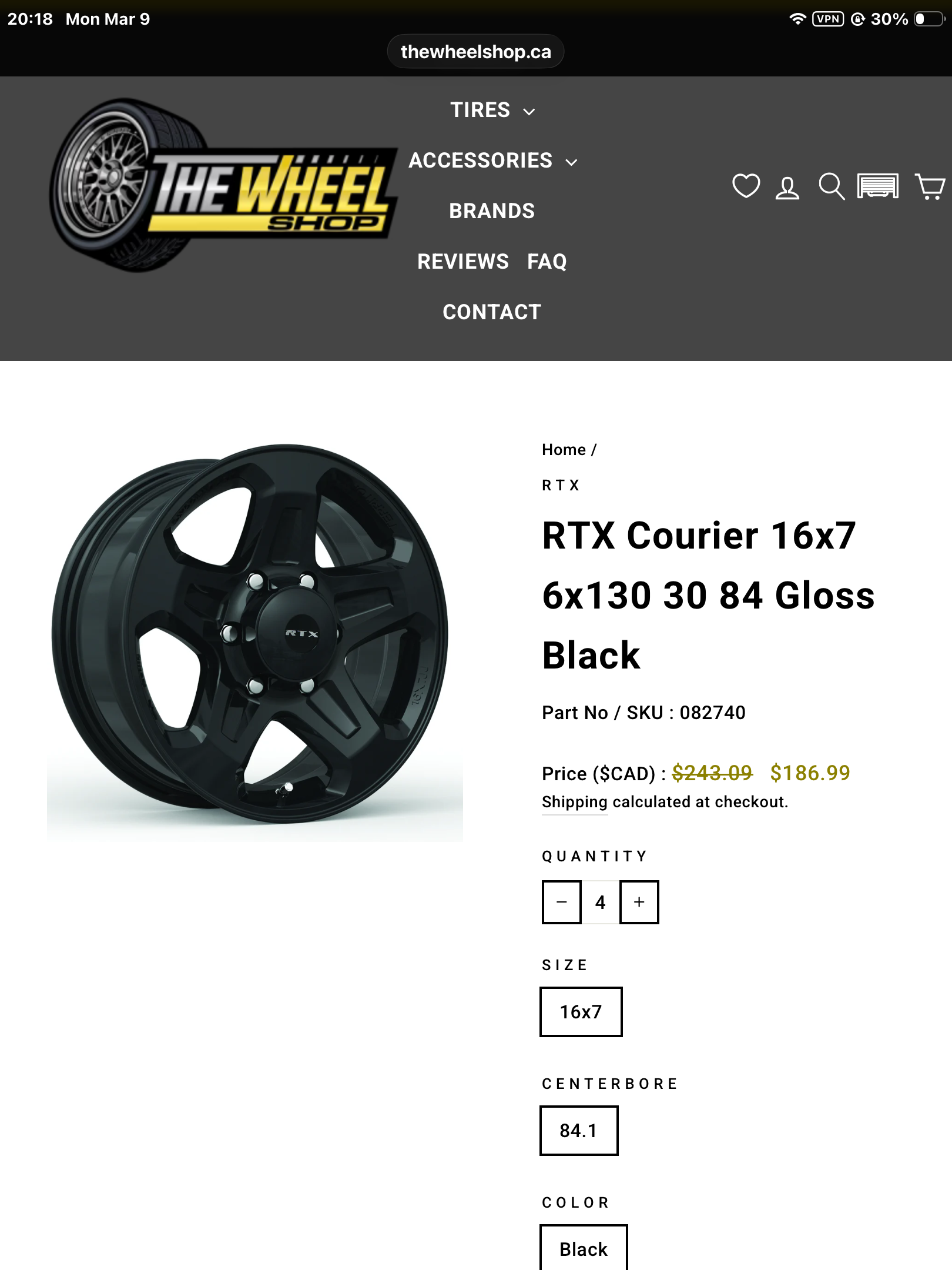Image resolution: width=952 pixels, height=1270 pixels.
Task: Select the 16x7 size option
Action: click(581, 1012)
